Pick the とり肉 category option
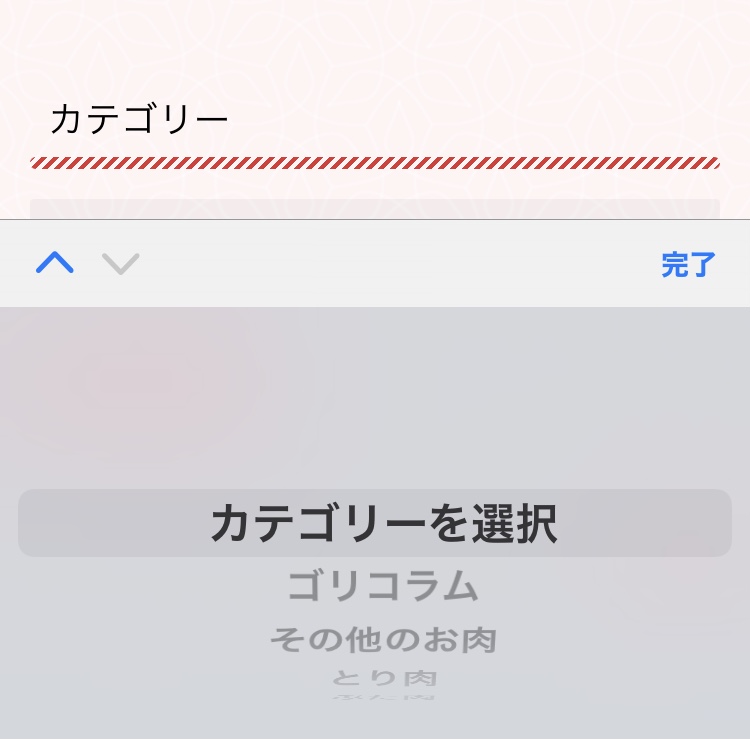Screen dimensions: 750x739 point(384,679)
